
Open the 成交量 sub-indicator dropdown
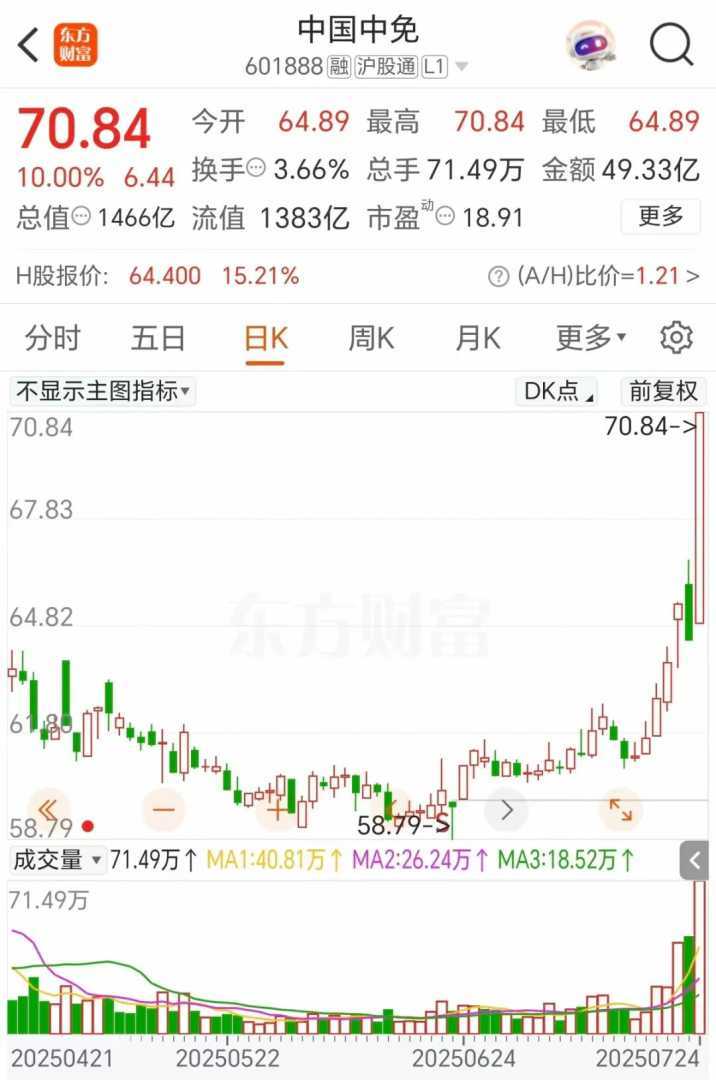click(58, 859)
